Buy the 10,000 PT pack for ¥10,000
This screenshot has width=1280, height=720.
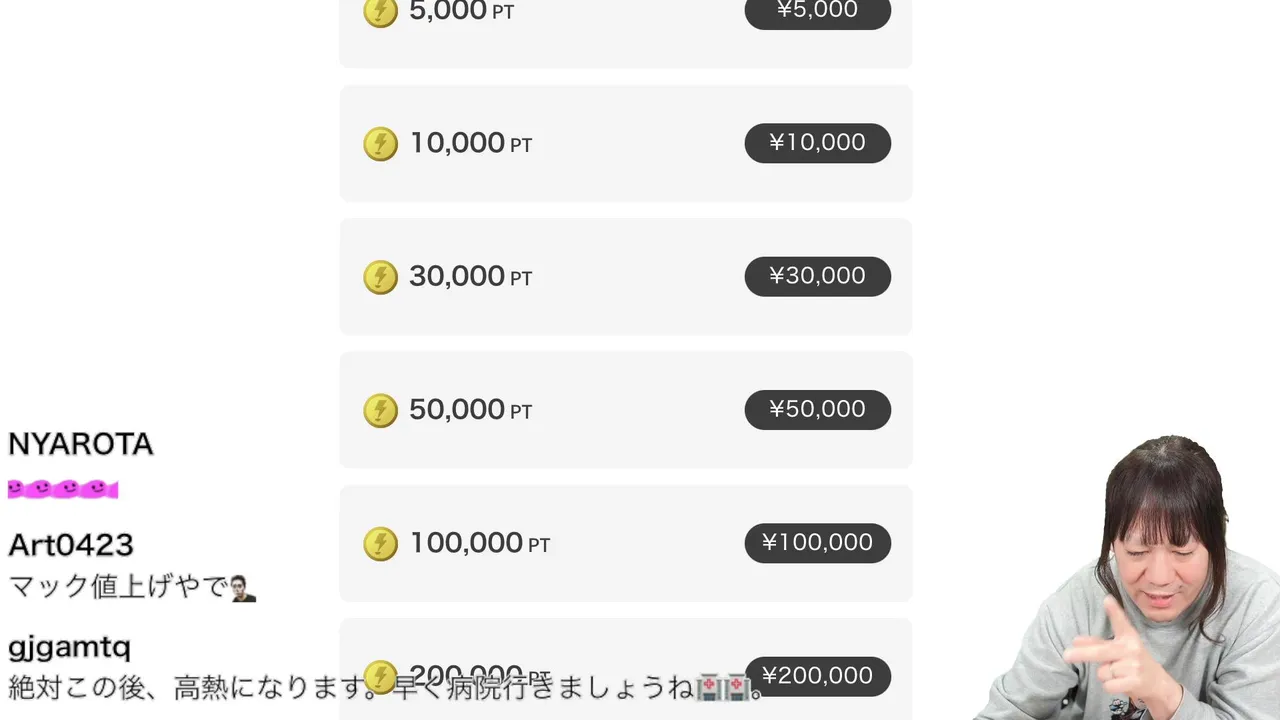817,143
